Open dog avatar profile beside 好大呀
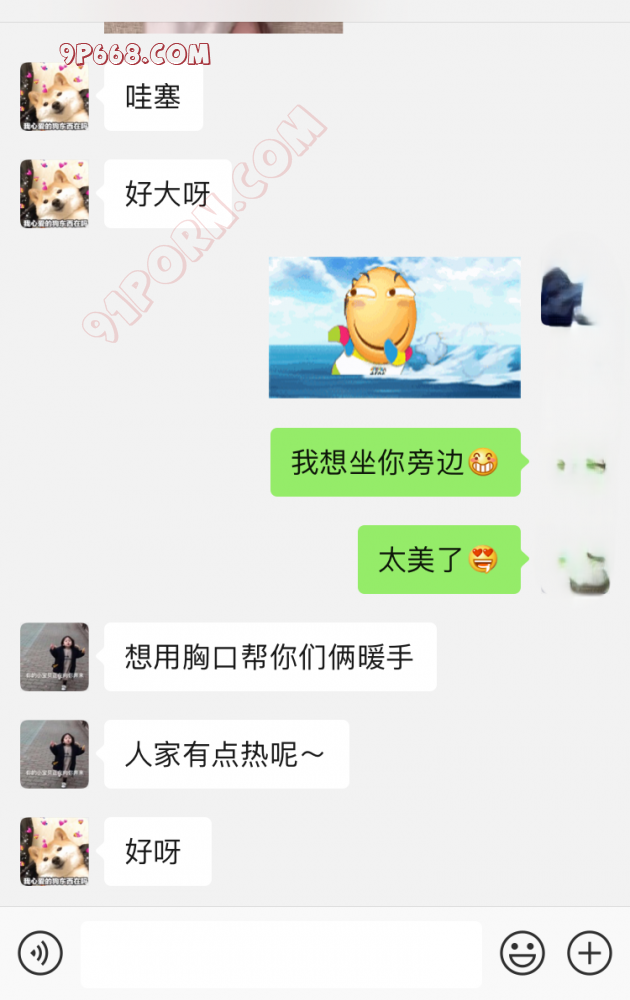The height and width of the screenshot is (1000, 630). (x=54, y=194)
